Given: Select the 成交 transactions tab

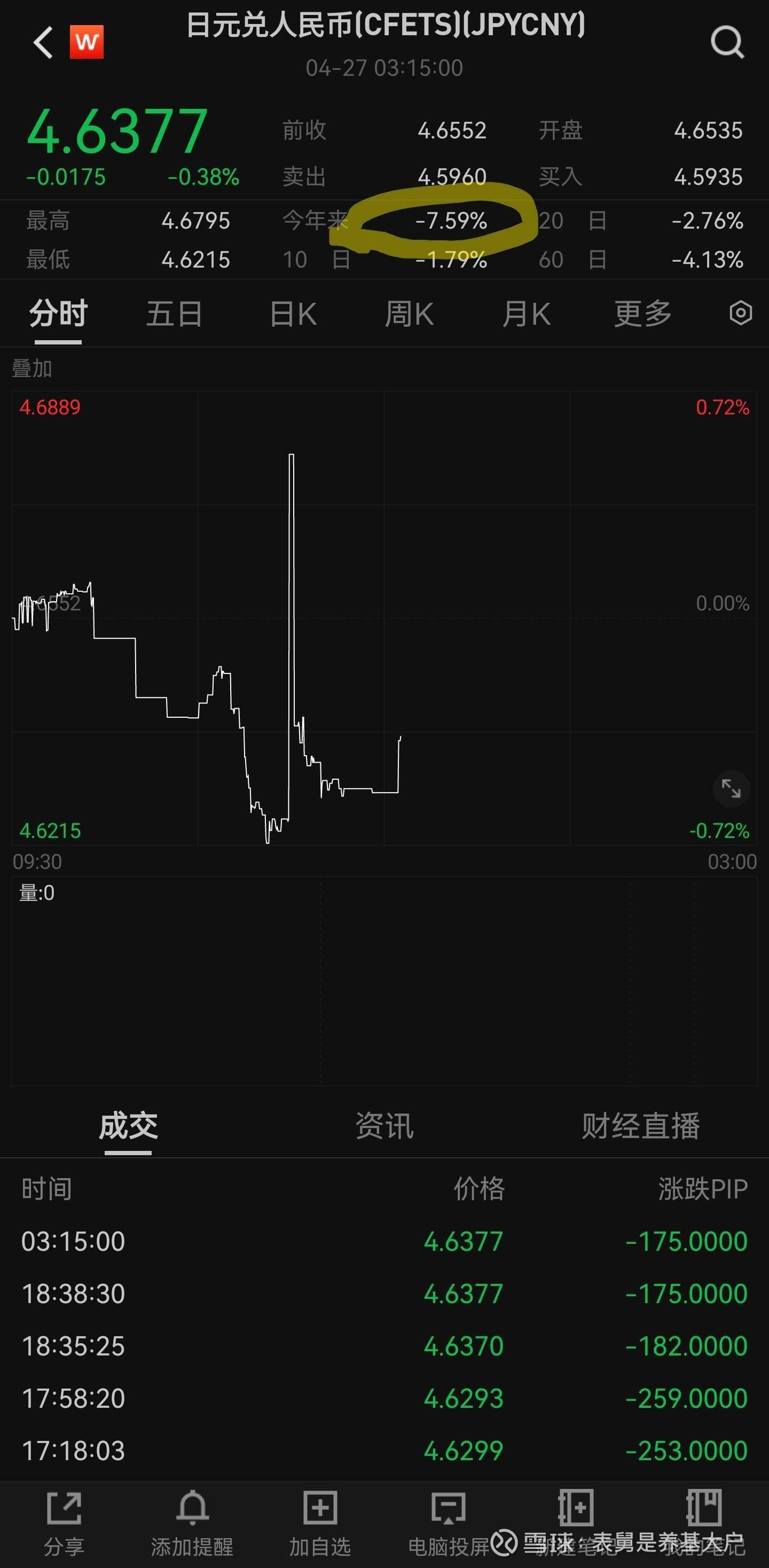Looking at the screenshot, I should [127, 1126].
